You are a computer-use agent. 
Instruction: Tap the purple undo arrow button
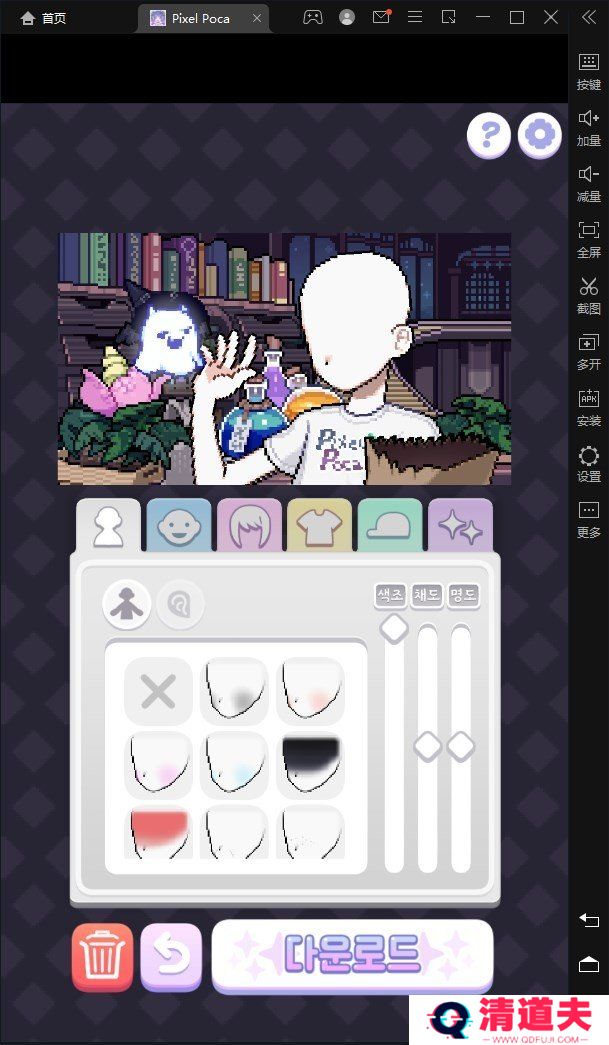171,957
